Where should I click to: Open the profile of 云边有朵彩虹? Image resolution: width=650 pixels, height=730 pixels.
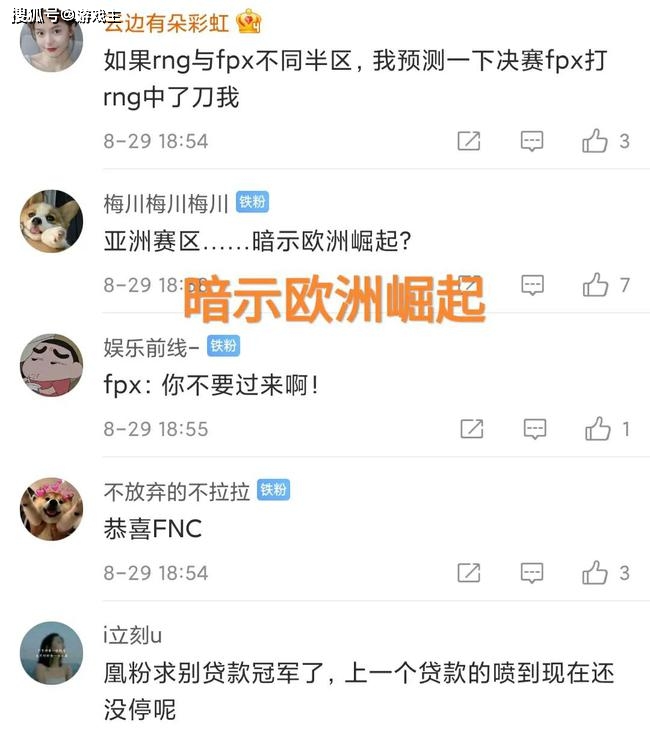(51, 40)
